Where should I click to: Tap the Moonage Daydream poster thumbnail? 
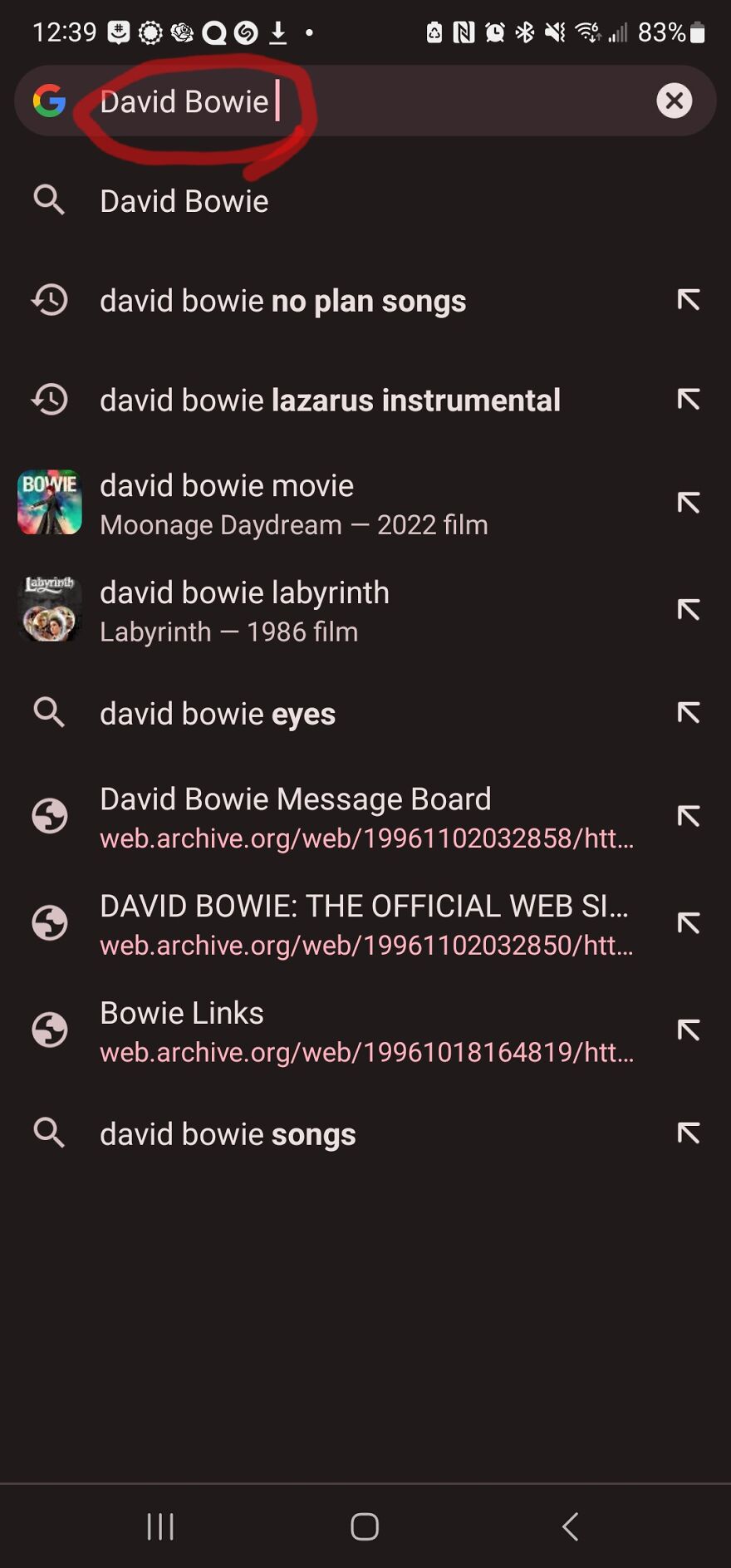pyautogui.click(x=49, y=502)
